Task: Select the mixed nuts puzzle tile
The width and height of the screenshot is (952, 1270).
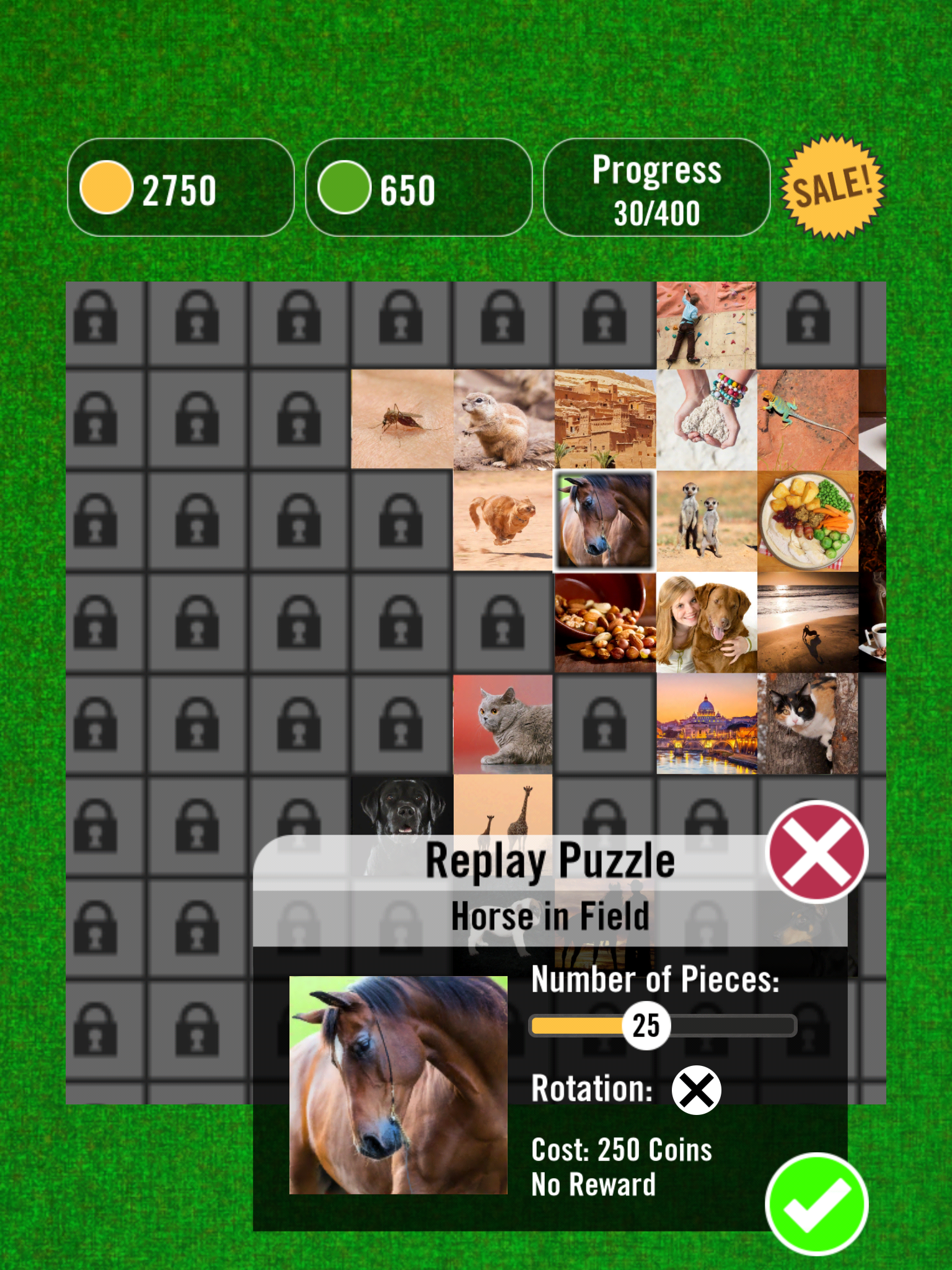Action: point(605,623)
